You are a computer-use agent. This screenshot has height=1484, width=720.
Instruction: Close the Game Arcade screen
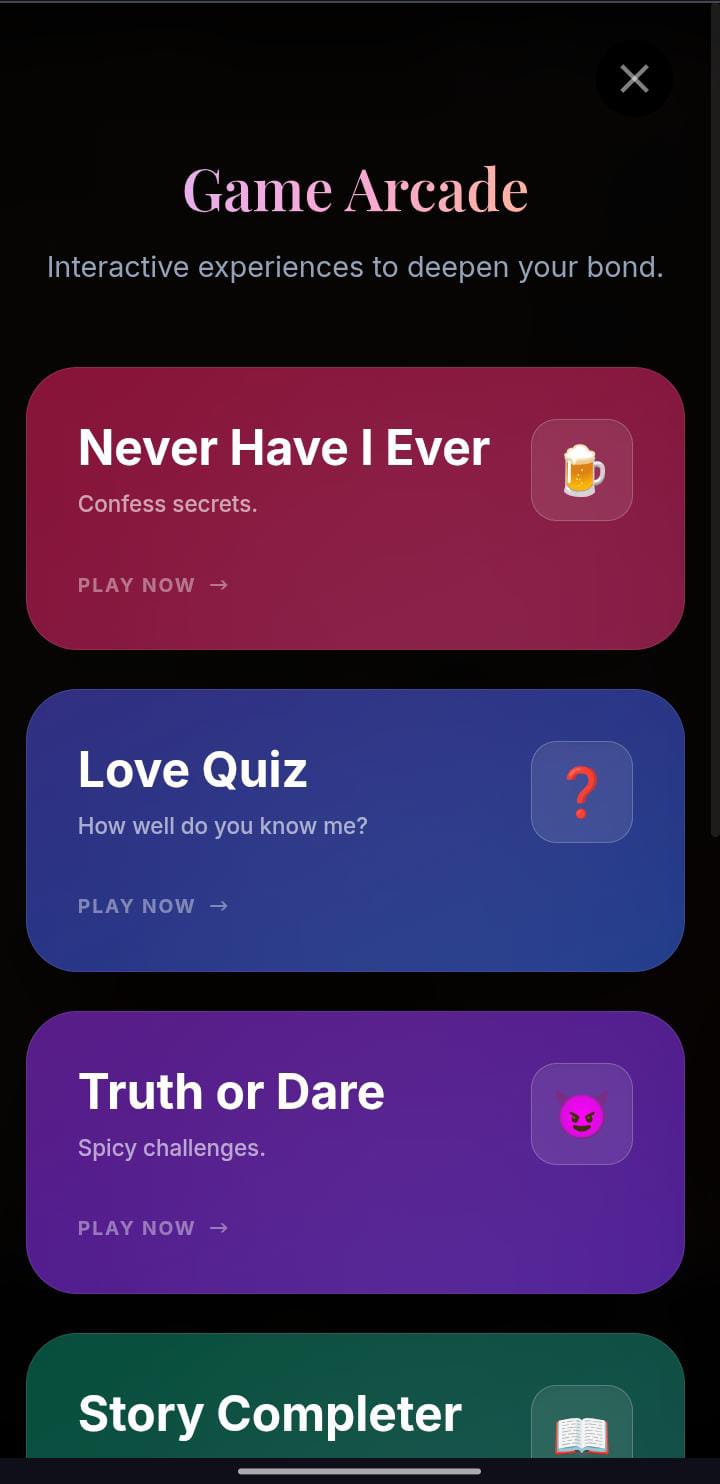(634, 79)
